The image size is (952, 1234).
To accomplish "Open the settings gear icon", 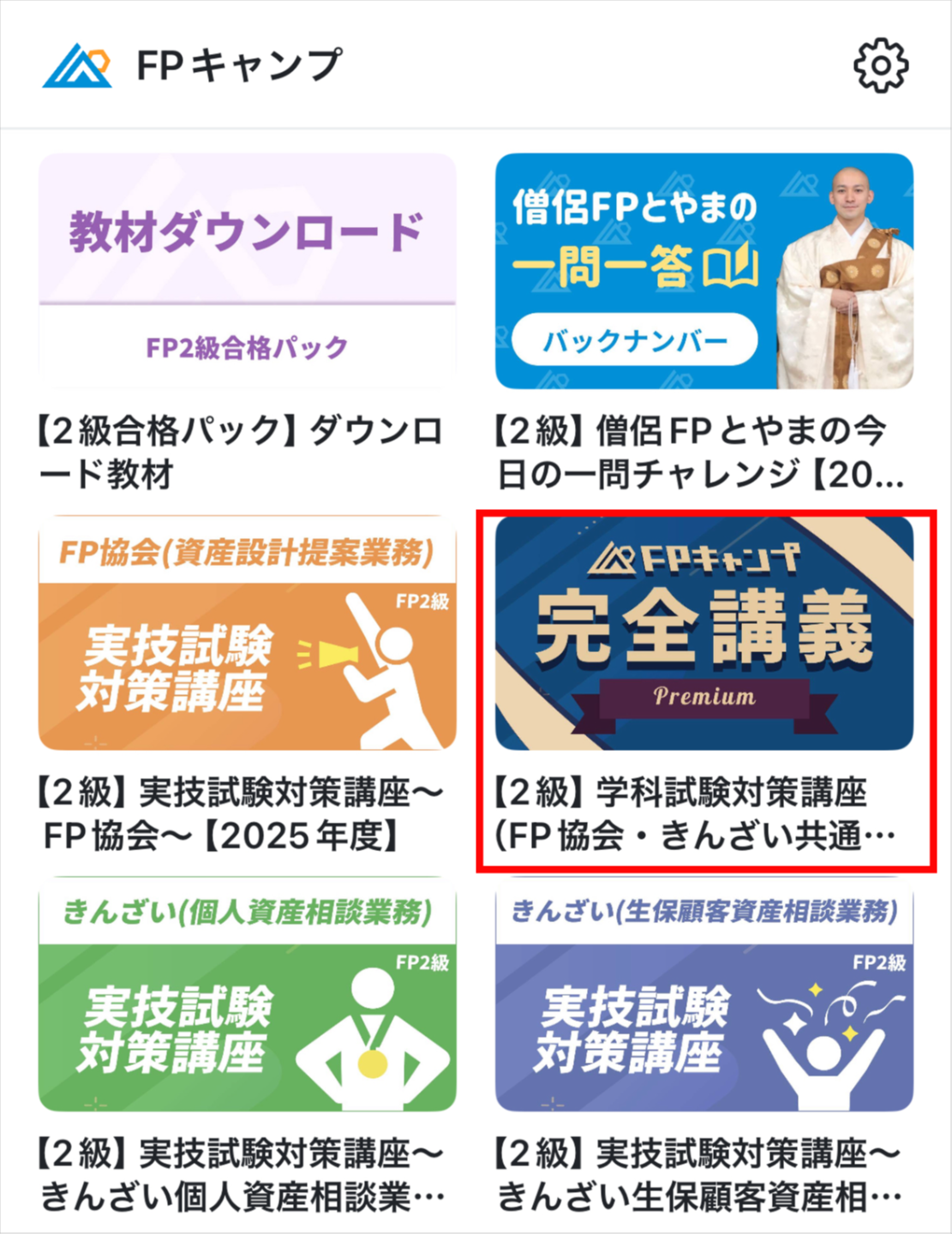I will (881, 66).
